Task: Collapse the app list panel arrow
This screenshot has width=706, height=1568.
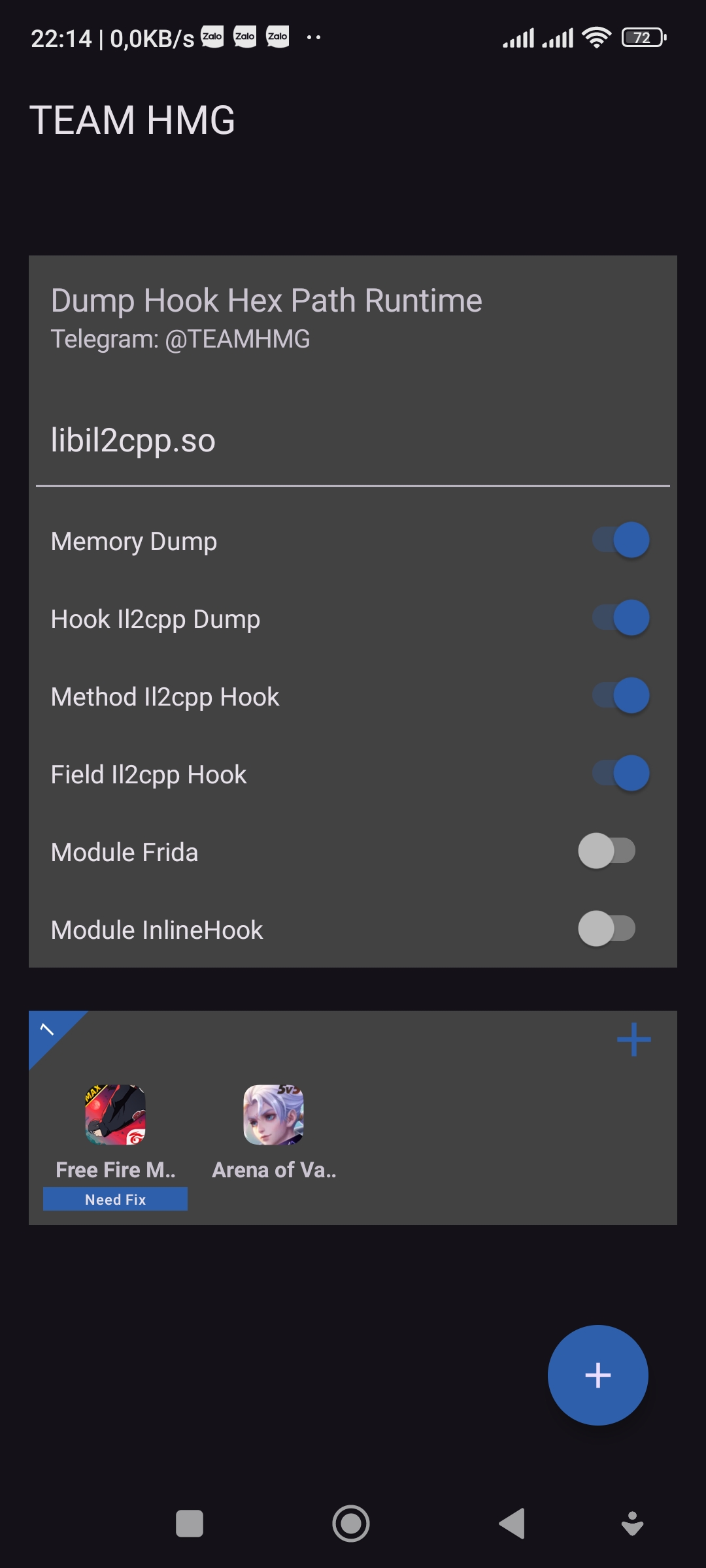Action: [x=47, y=1029]
